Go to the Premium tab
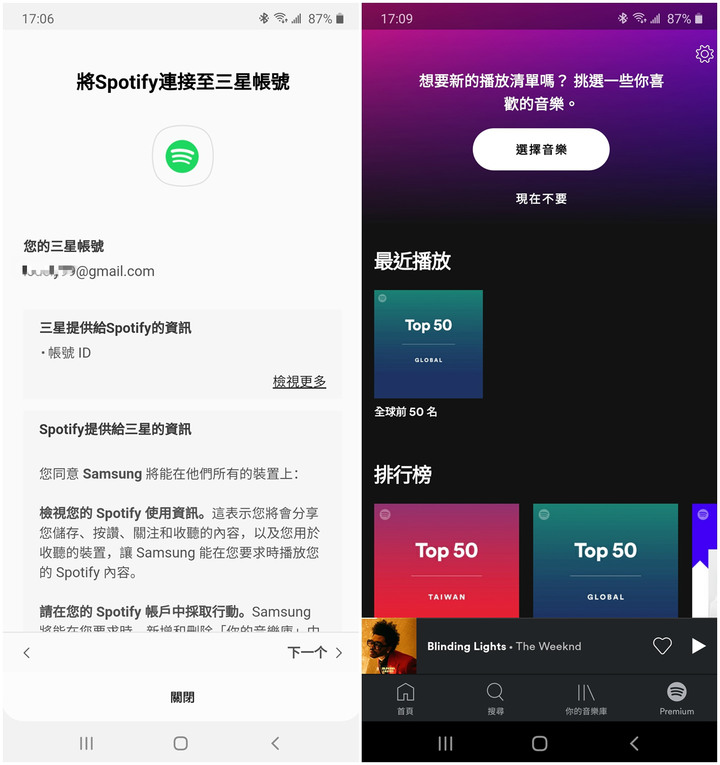The height and width of the screenshot is (765, 720). 676,698
